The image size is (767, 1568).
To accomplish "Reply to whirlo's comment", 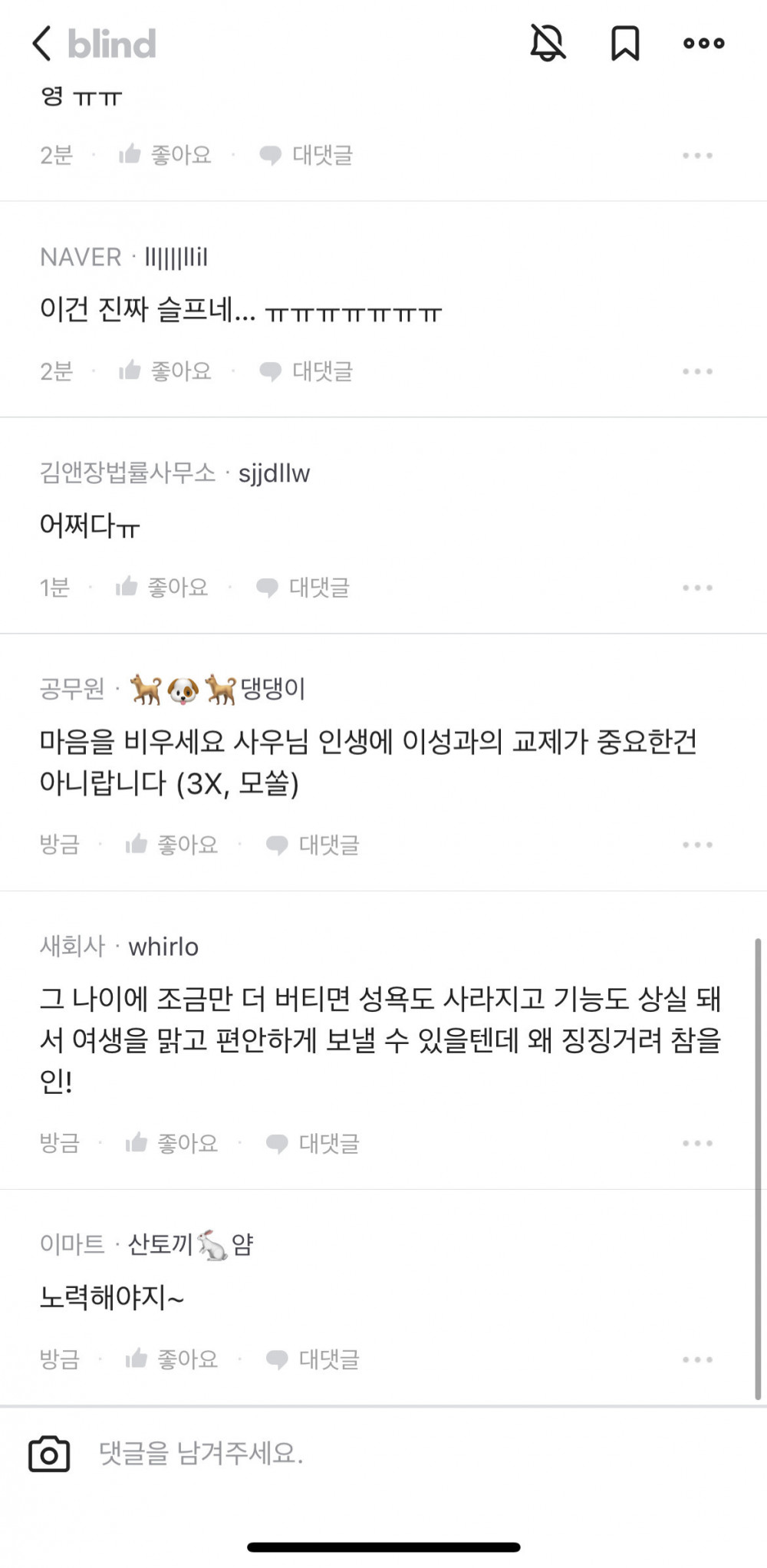I will click(x=313, y=1143).
